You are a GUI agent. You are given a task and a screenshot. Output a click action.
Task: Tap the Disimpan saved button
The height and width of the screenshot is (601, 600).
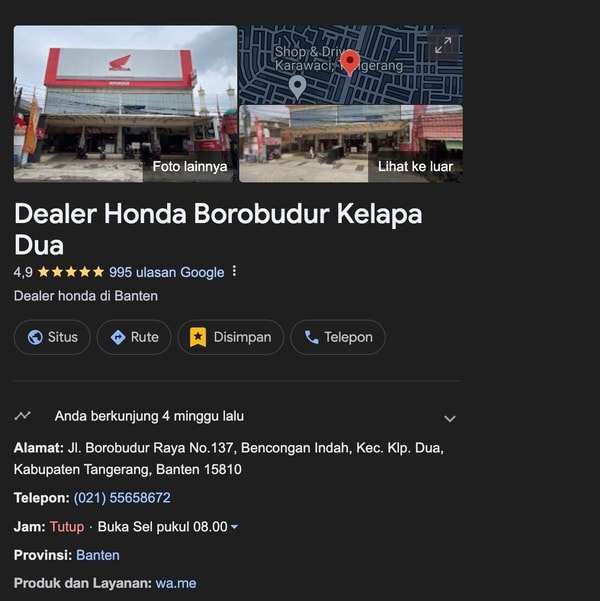coord(231,337)
